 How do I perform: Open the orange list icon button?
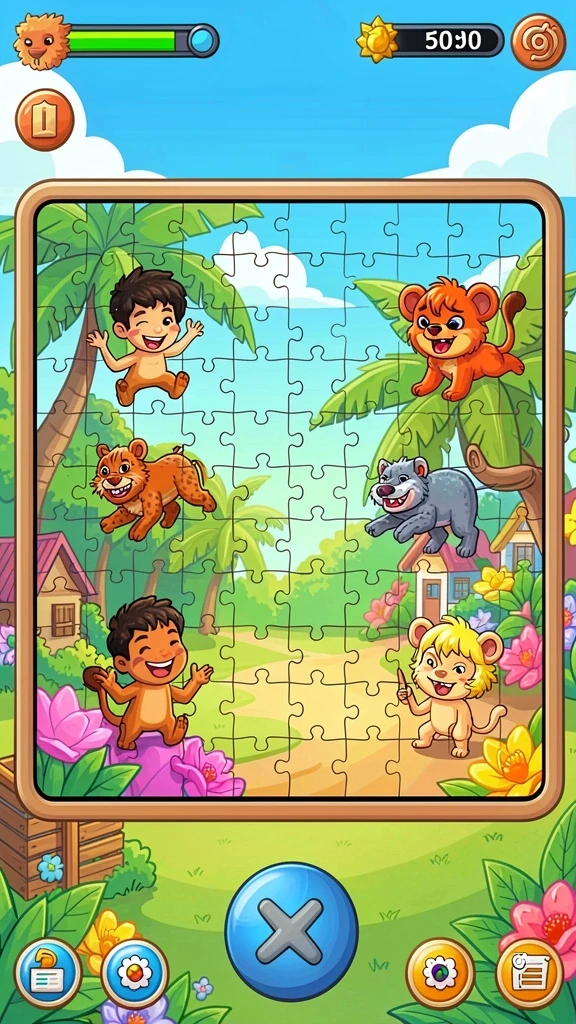529,973
